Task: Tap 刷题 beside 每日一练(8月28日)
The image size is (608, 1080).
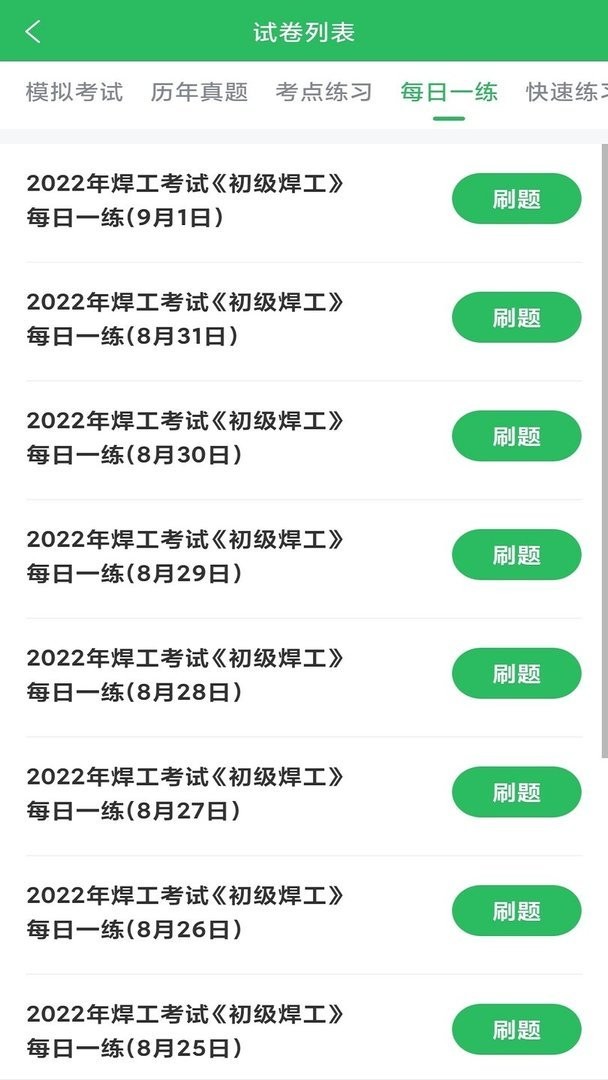Action: click(x=516, y=673)
